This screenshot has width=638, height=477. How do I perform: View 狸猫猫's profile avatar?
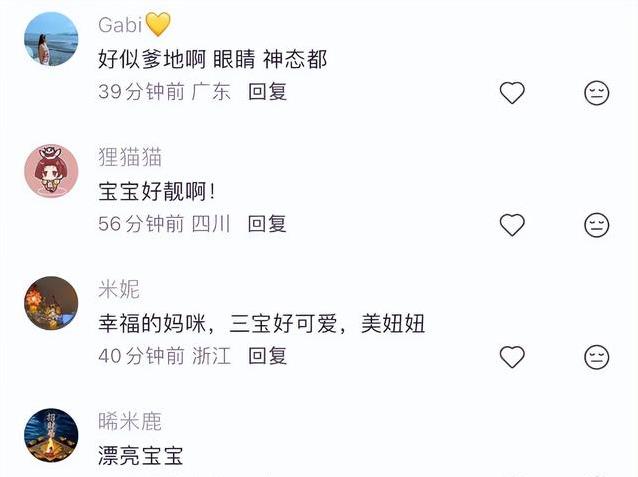click(x=51, y=171)
